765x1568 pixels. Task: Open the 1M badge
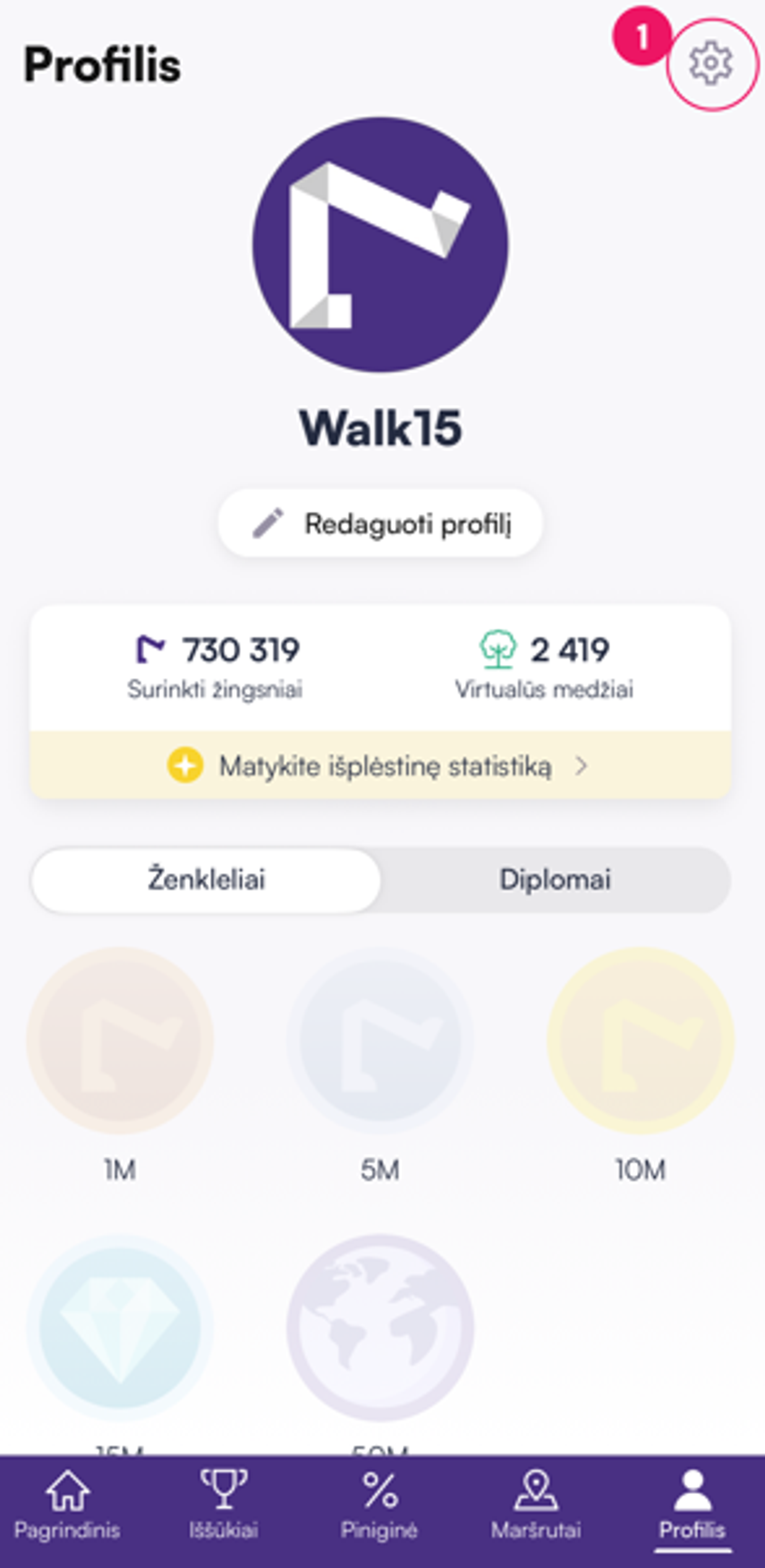pos(120,1041)
